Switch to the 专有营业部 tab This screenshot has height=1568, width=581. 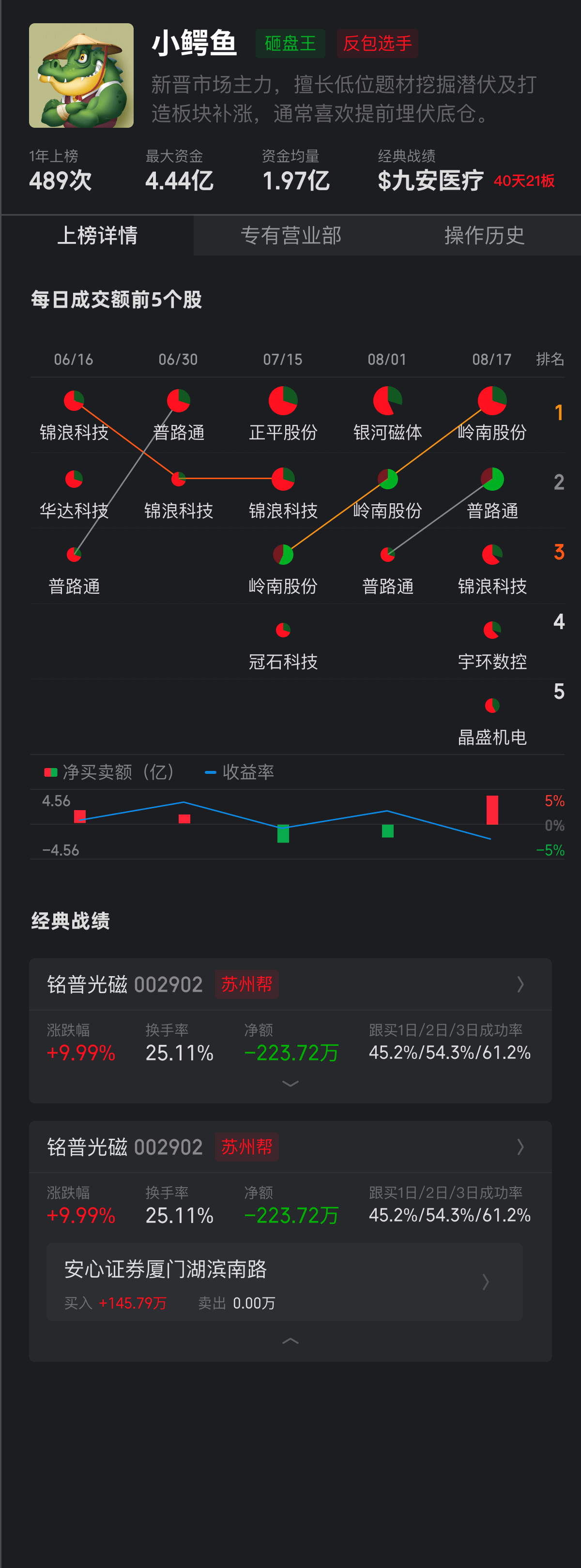290,235
